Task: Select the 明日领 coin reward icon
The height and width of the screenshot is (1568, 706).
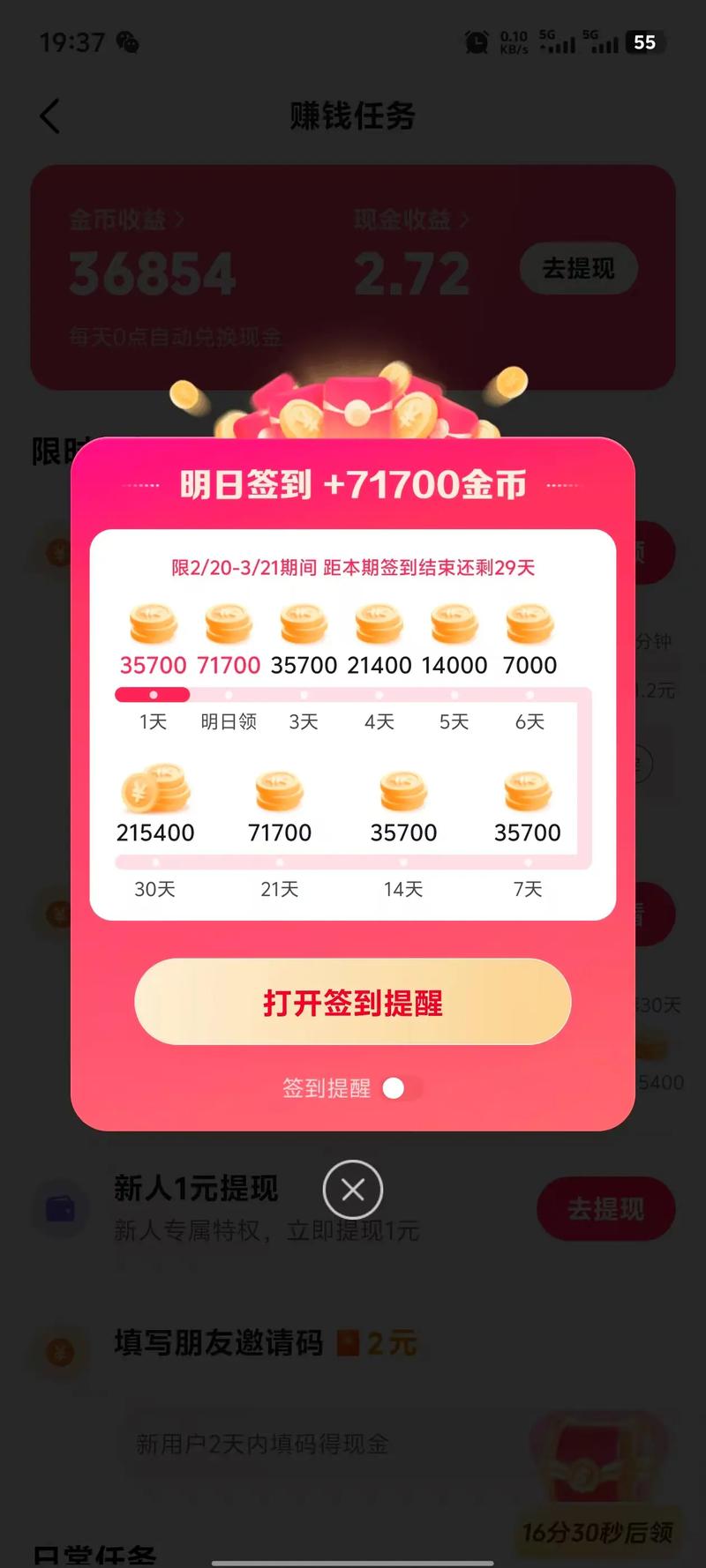Action: (x=228, y=623)
